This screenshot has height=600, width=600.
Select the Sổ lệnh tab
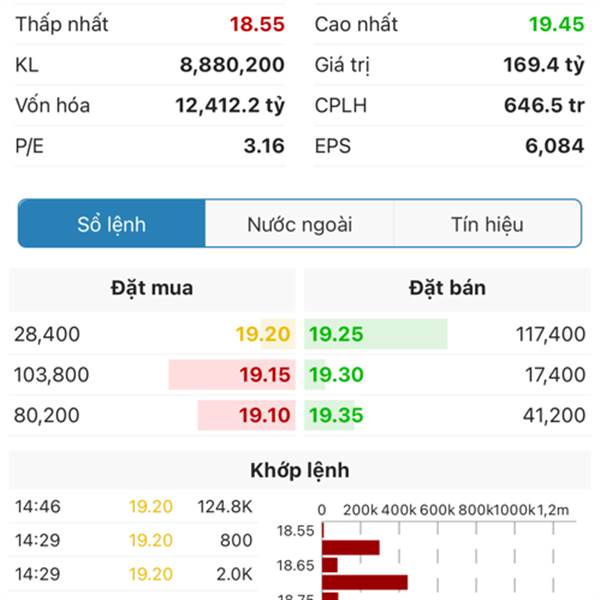tap(112, 224)
